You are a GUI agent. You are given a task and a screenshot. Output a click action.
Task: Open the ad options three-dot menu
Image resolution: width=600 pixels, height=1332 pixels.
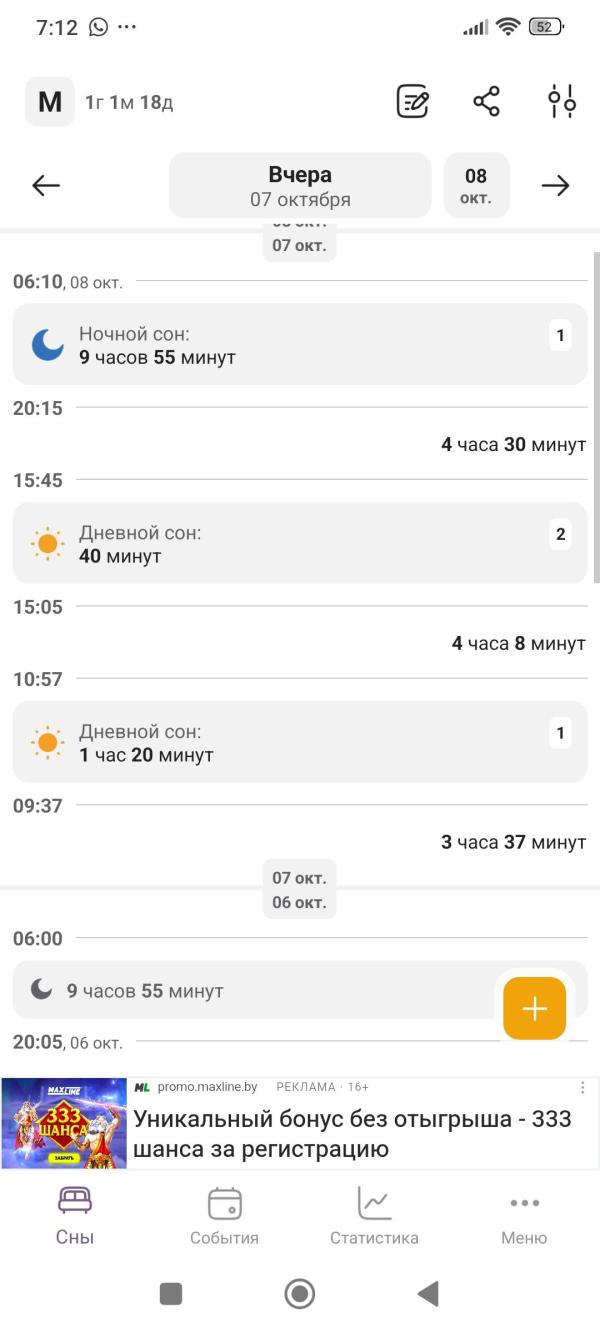(x=583, y=1087)
